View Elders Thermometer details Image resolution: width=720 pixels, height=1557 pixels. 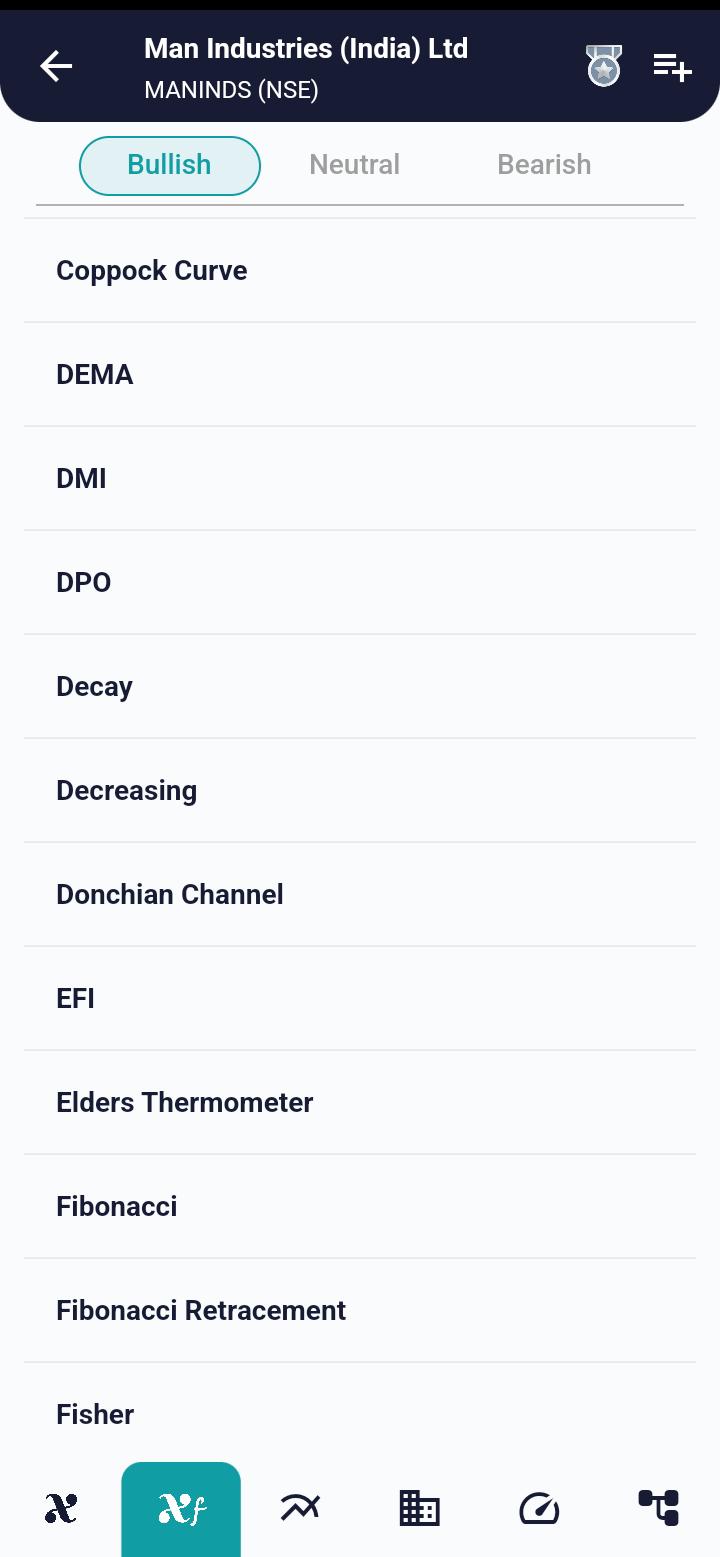[x=360, y=1103]
